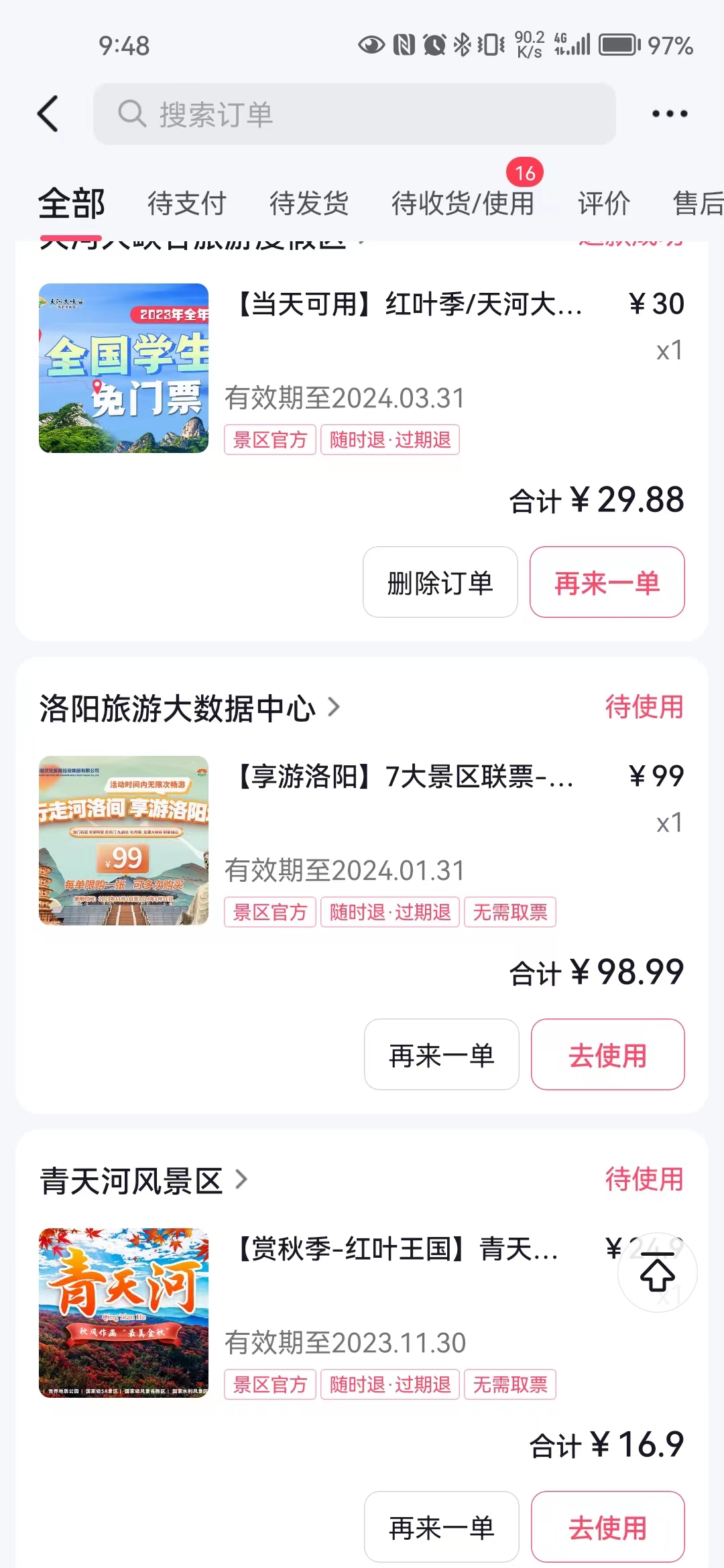Tap the 搜索订单 search box
The width and height of the screenshot is (724, 1568).
click(354, 114)
